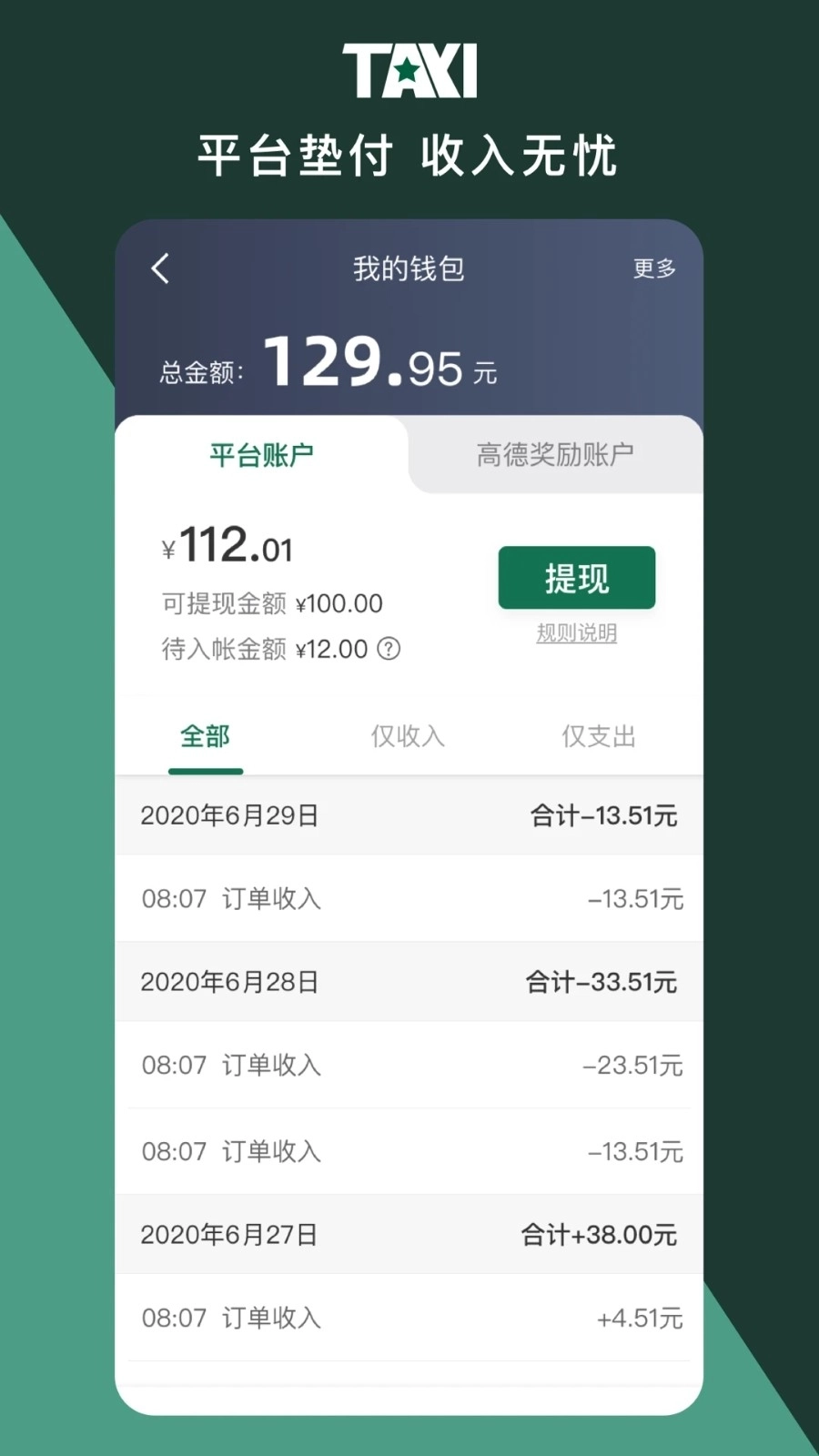
Task: Filter transactions by 仅收入
Action: point(409,737)
